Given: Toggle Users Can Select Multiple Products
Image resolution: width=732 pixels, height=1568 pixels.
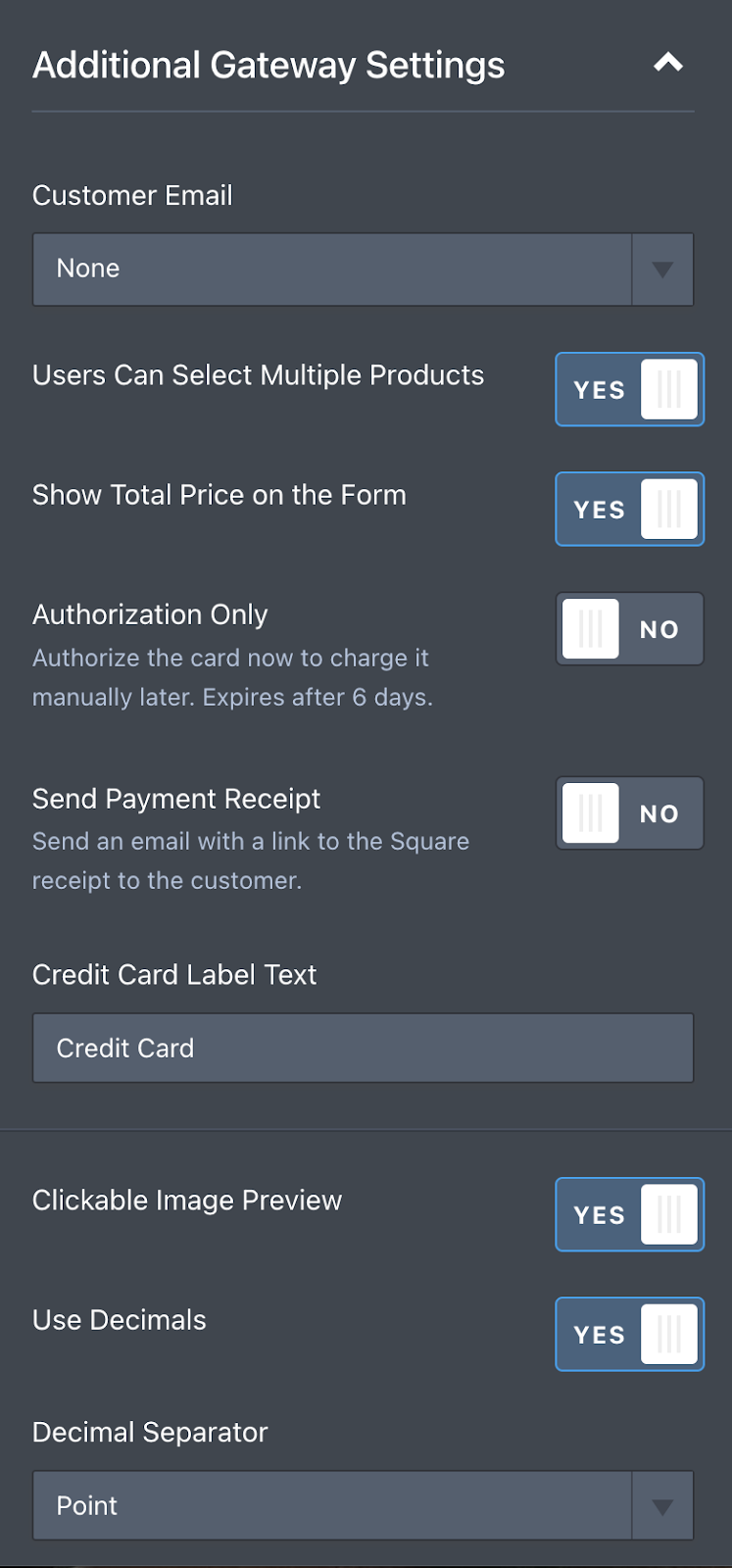Looking at the screenshot, I should 629,390.
